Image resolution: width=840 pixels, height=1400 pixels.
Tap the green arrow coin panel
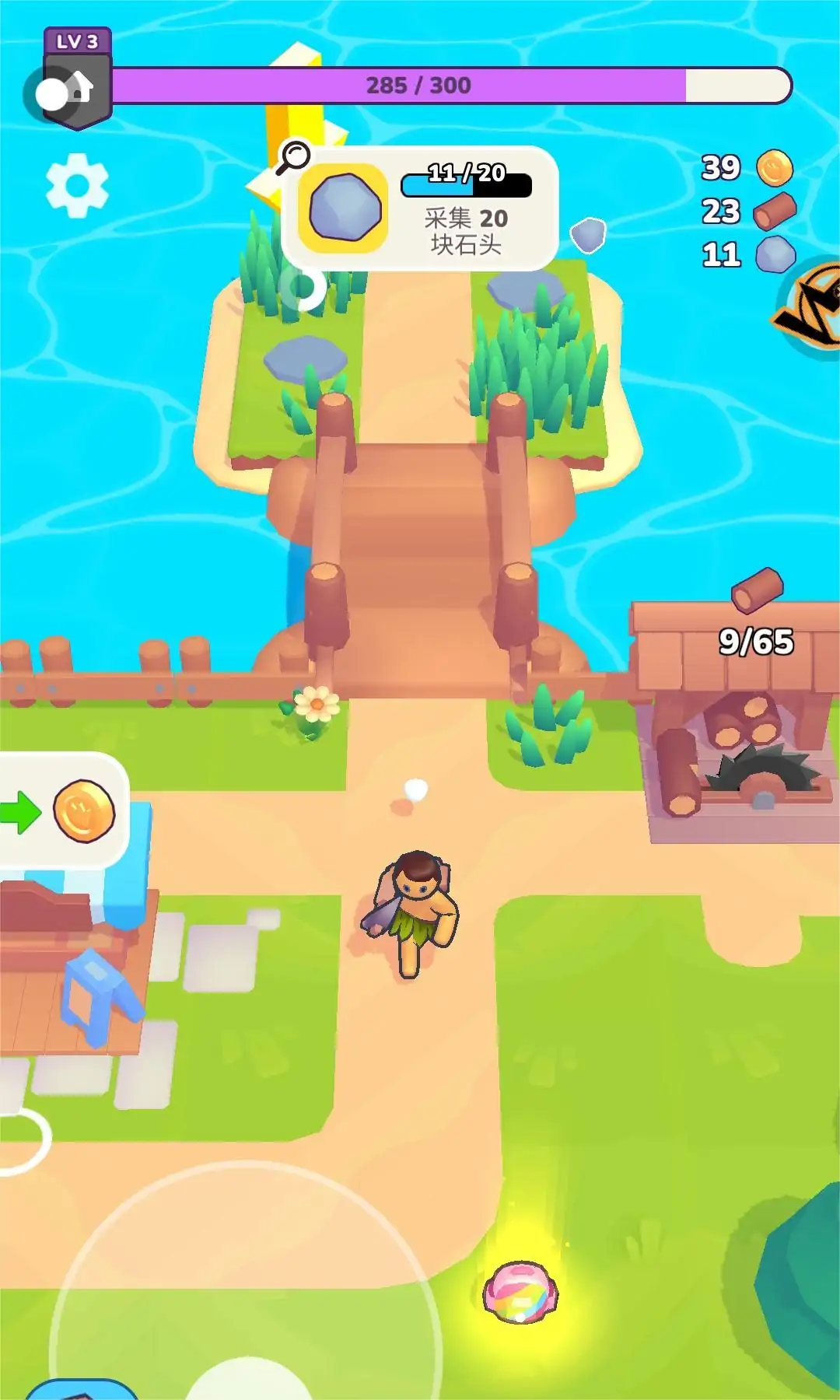(62, 811)
